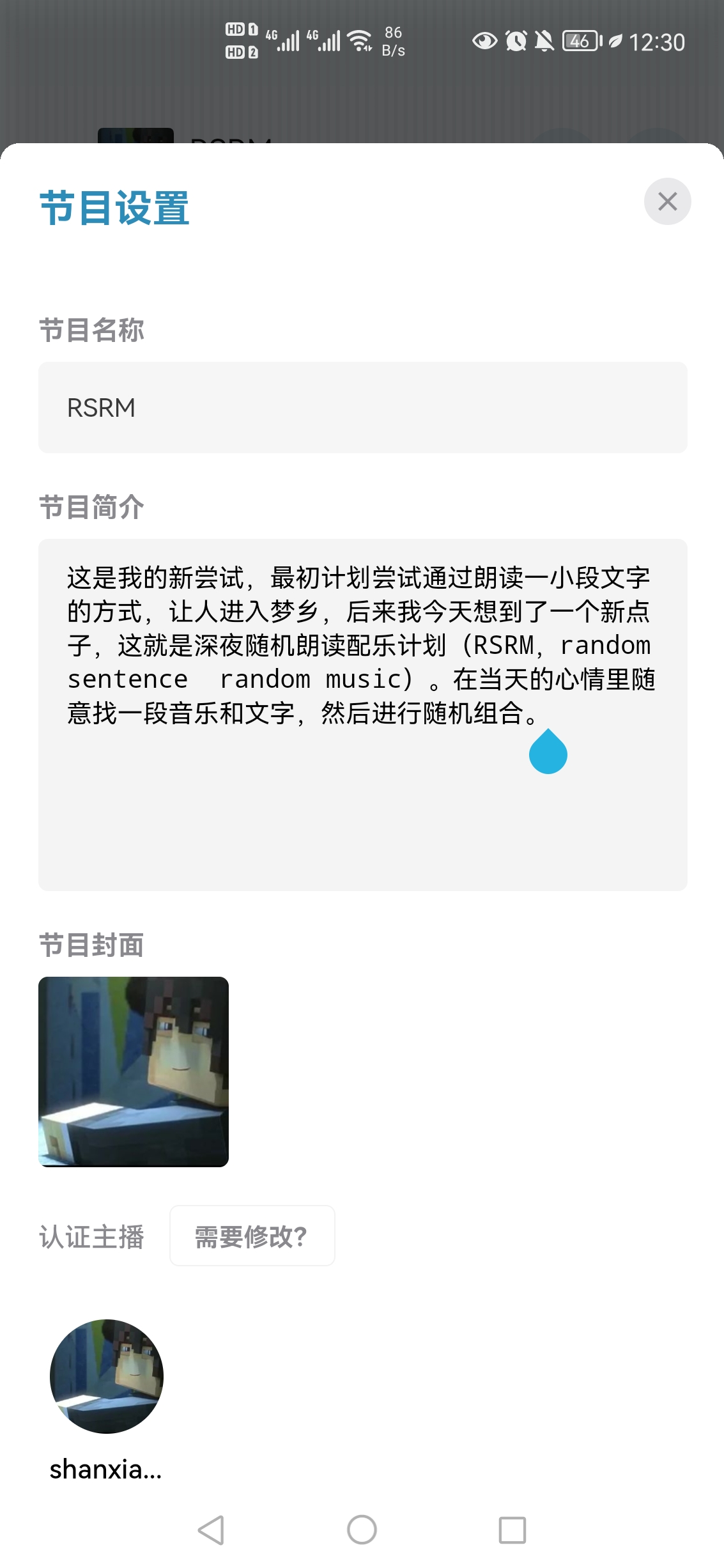The height and width of the screenshot is (1568, 724).
Task: Go back using the system back button
Action: pos(211,1530)
